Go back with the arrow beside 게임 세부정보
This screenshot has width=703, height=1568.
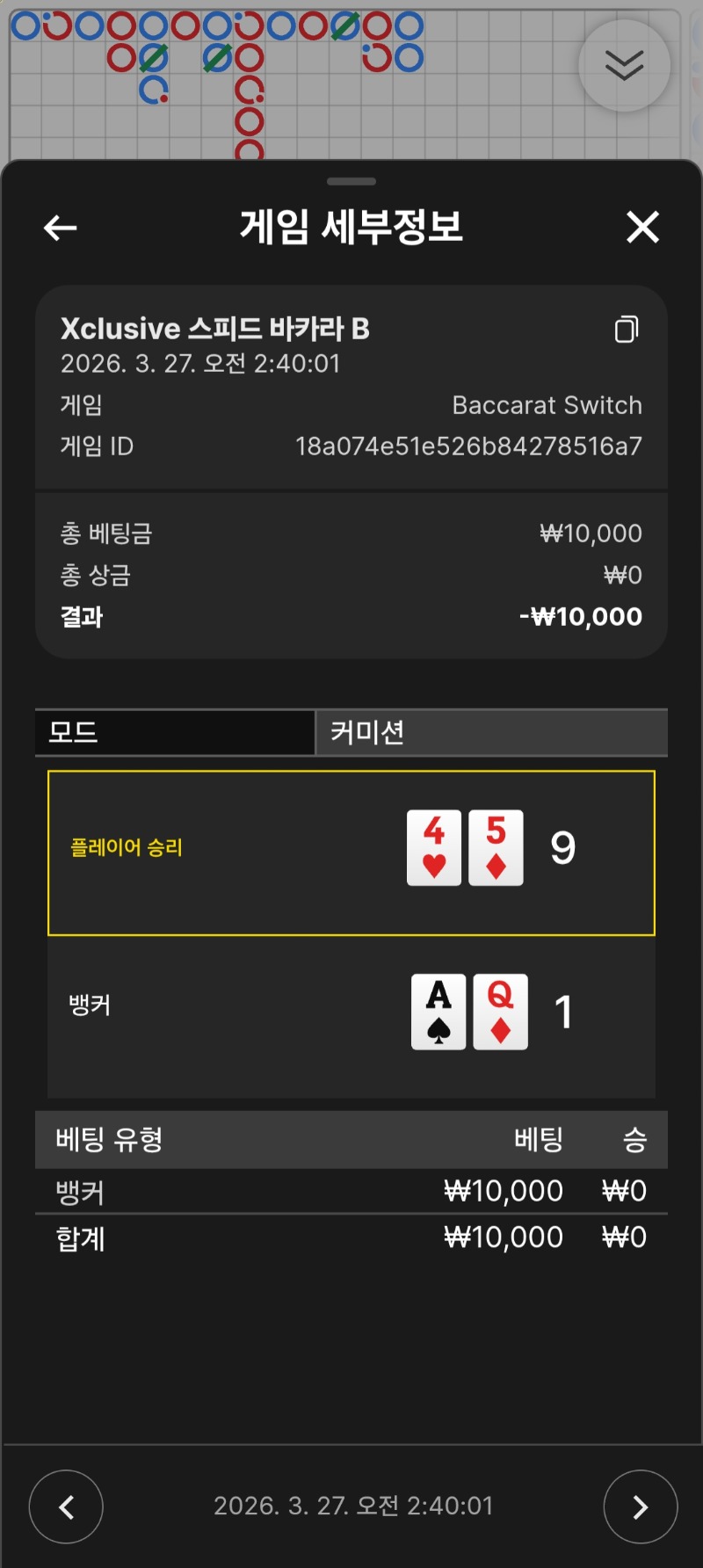(x=60, y=229)
